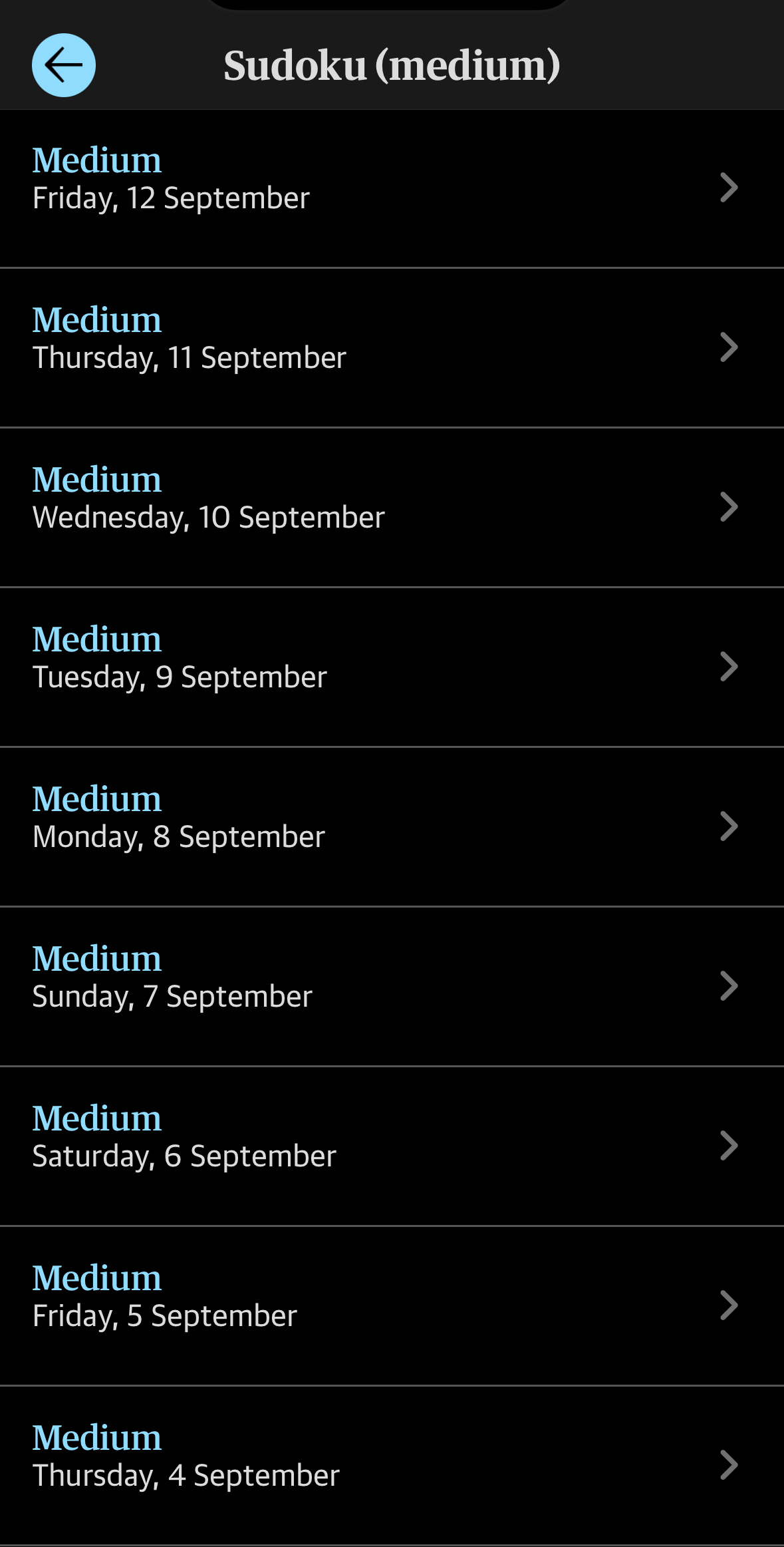784x1547 pixels.
Task: Open Tuesday, 9 September medium sudoku
Action: pos(392,667)
